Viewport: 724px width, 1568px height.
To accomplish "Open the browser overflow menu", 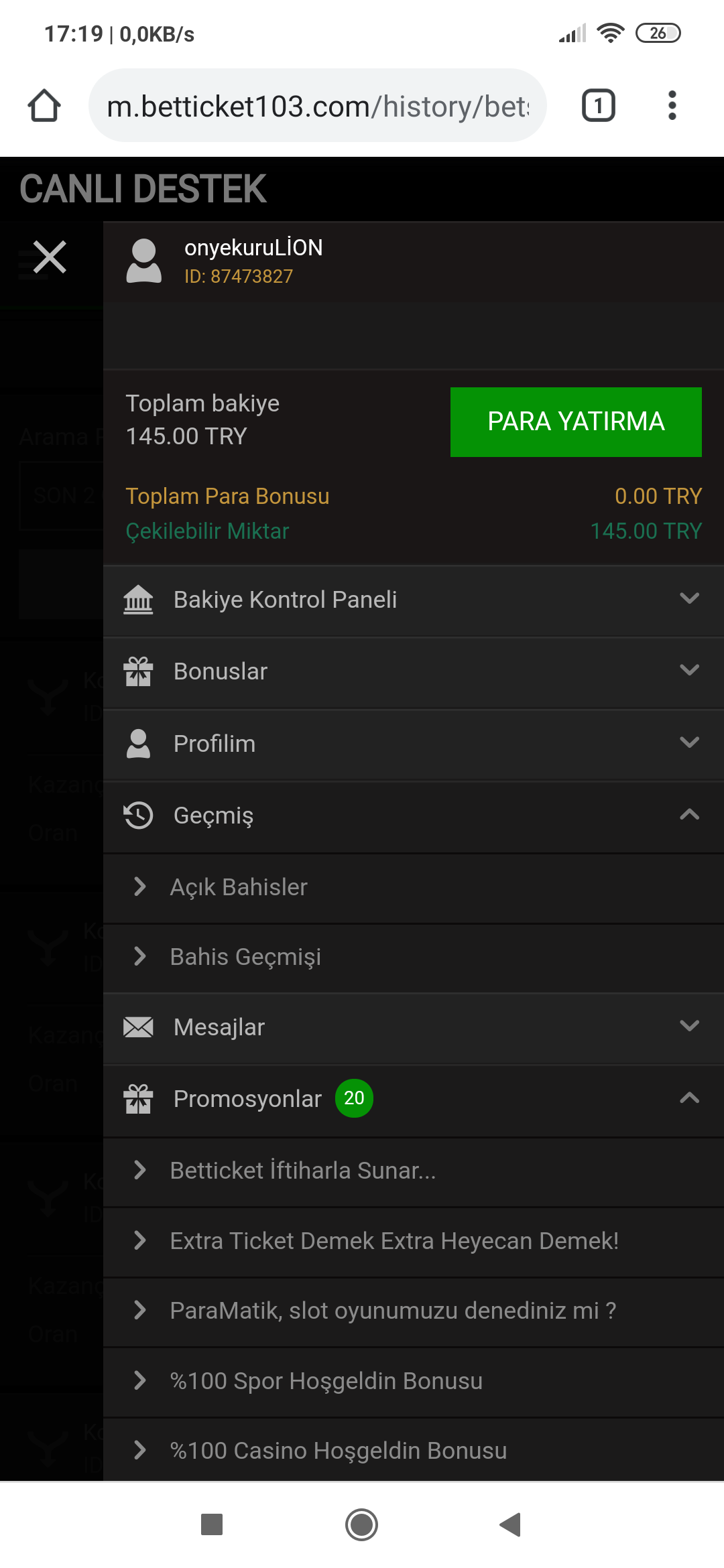I will [672, 105].
